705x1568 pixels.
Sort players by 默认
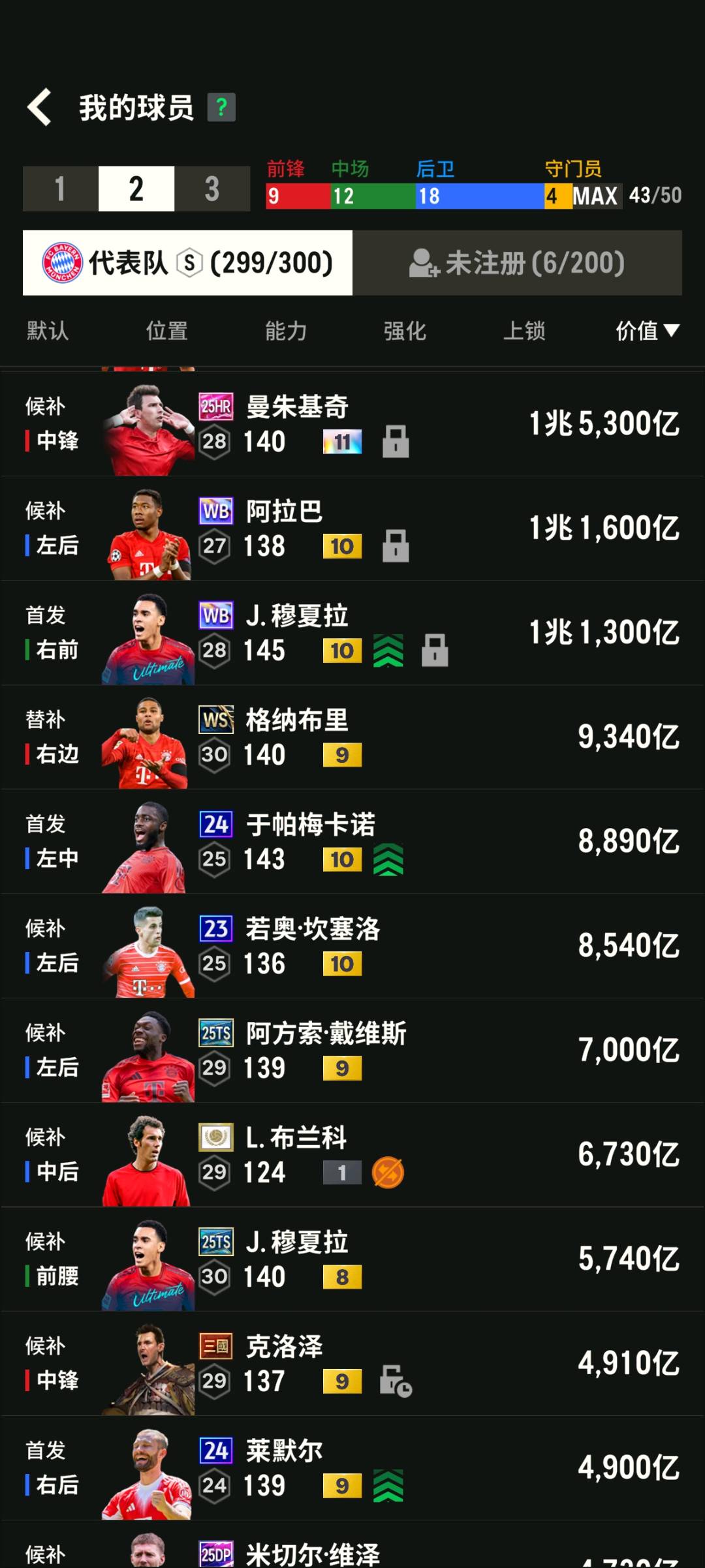pos(47,331)
